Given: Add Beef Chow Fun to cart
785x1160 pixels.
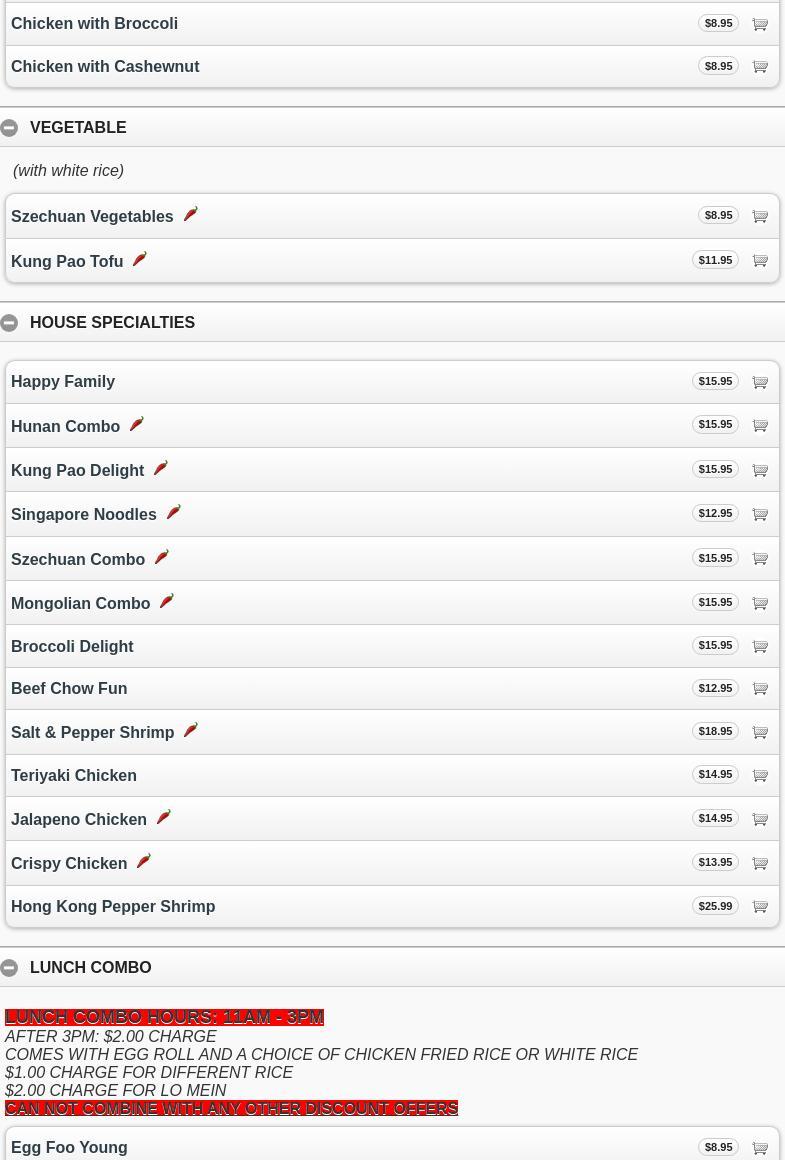Looking at the screenshot, I should point(760,689).
